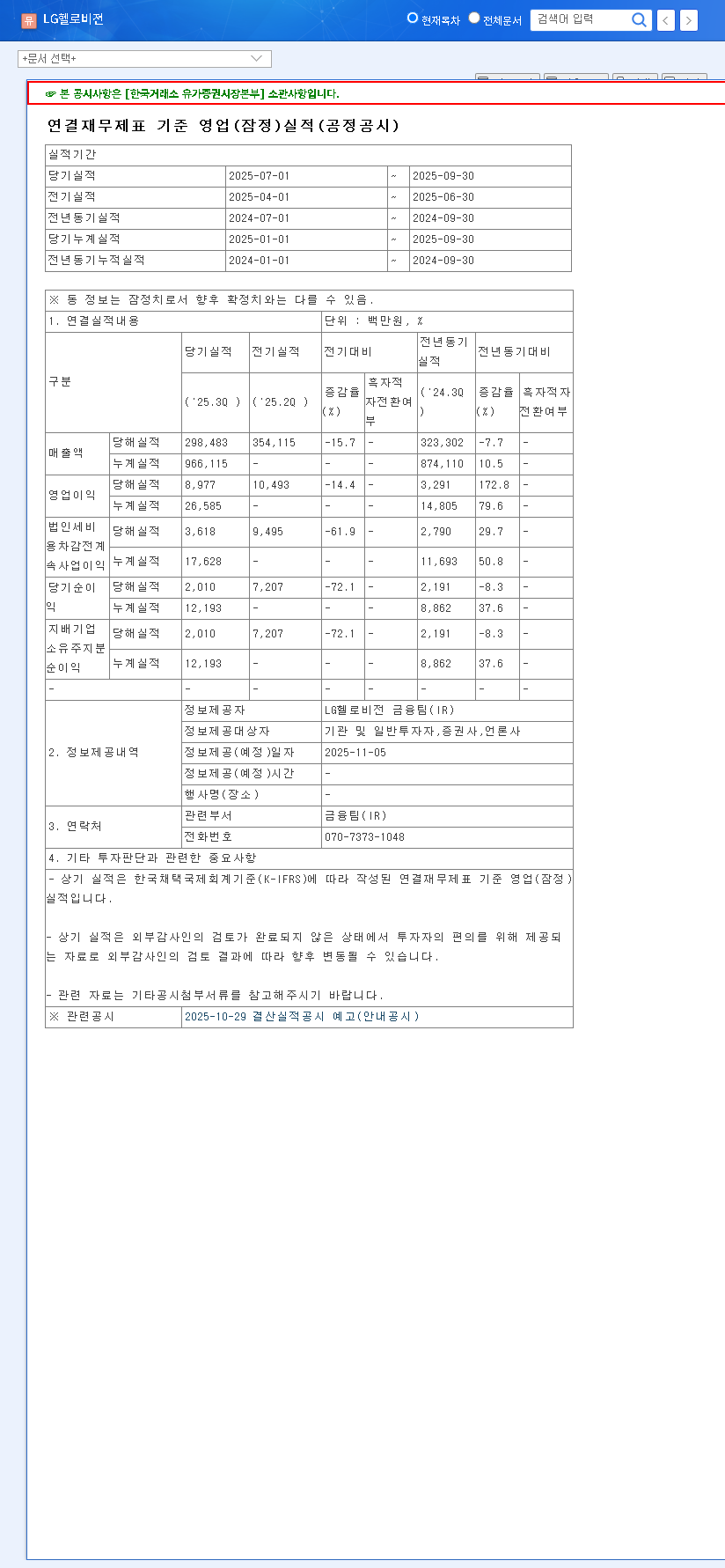Go to next search result arrow
725x1568 pixels.
pyautogui.click(x=689, y=20)
